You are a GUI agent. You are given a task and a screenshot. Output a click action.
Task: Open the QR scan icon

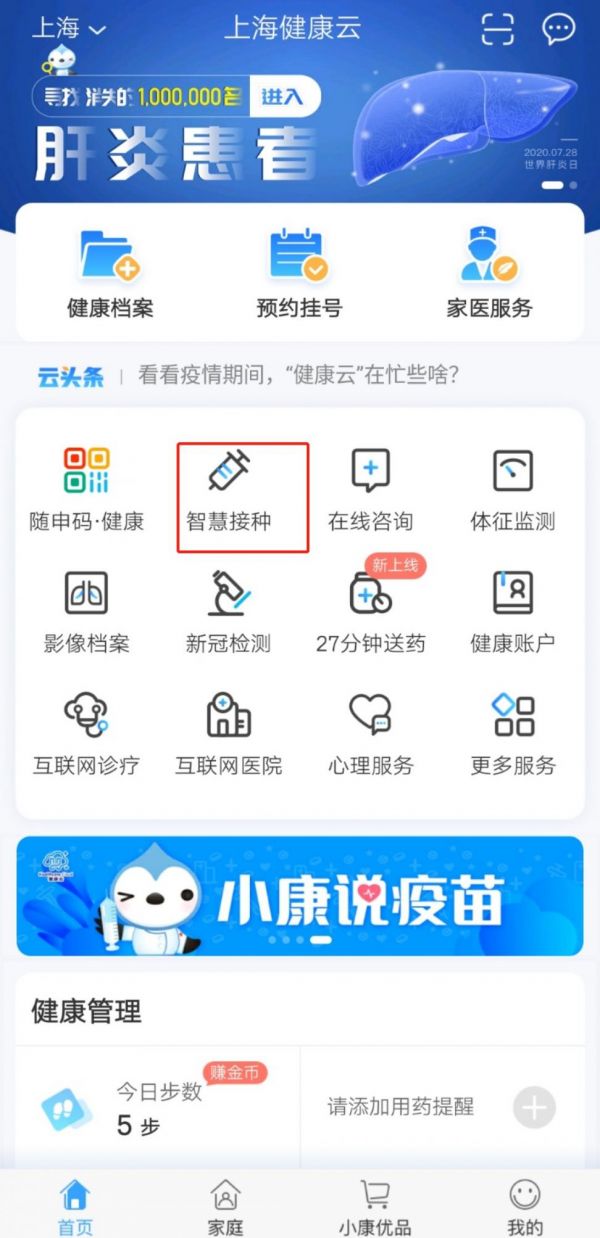[497, 29]
